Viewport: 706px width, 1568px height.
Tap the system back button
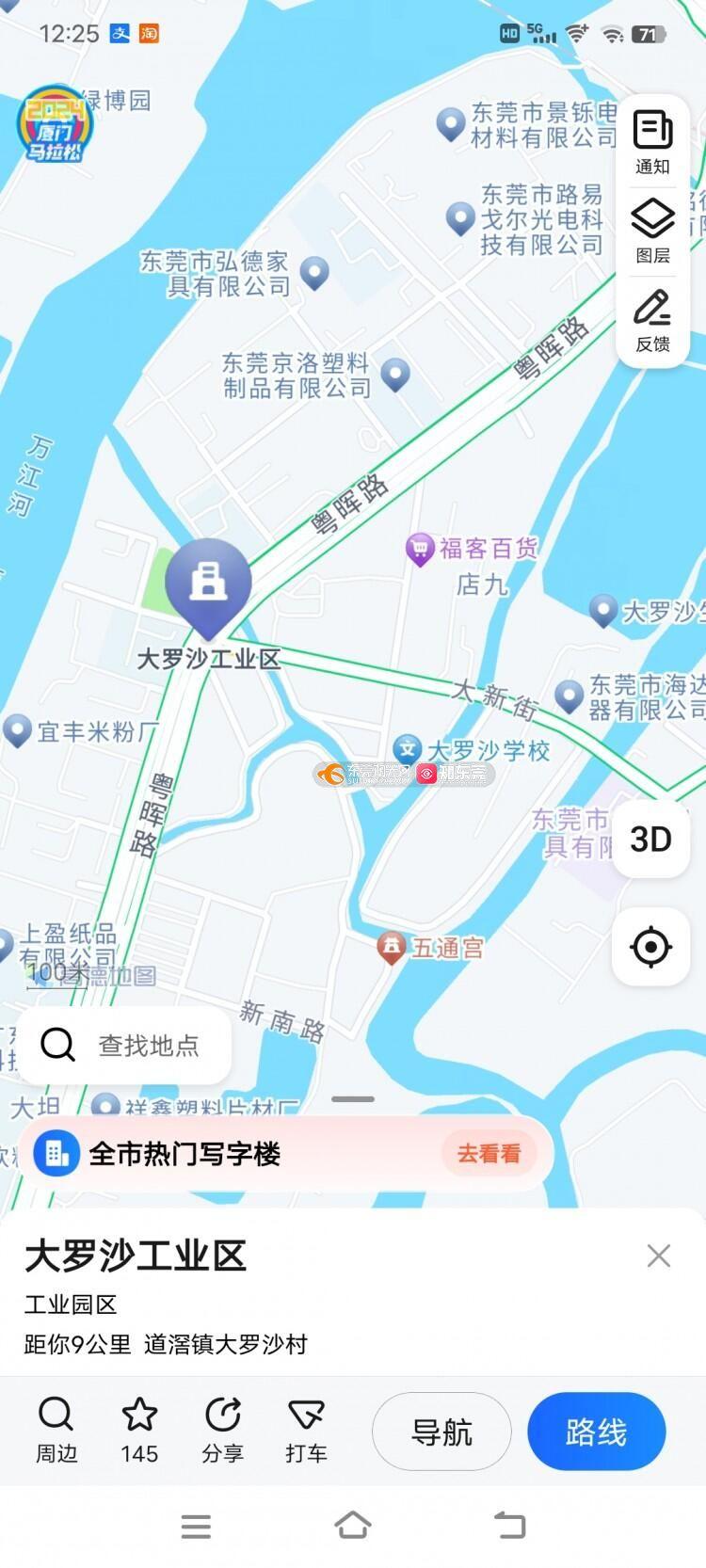pyautogui.click(x=509, y=1526)
